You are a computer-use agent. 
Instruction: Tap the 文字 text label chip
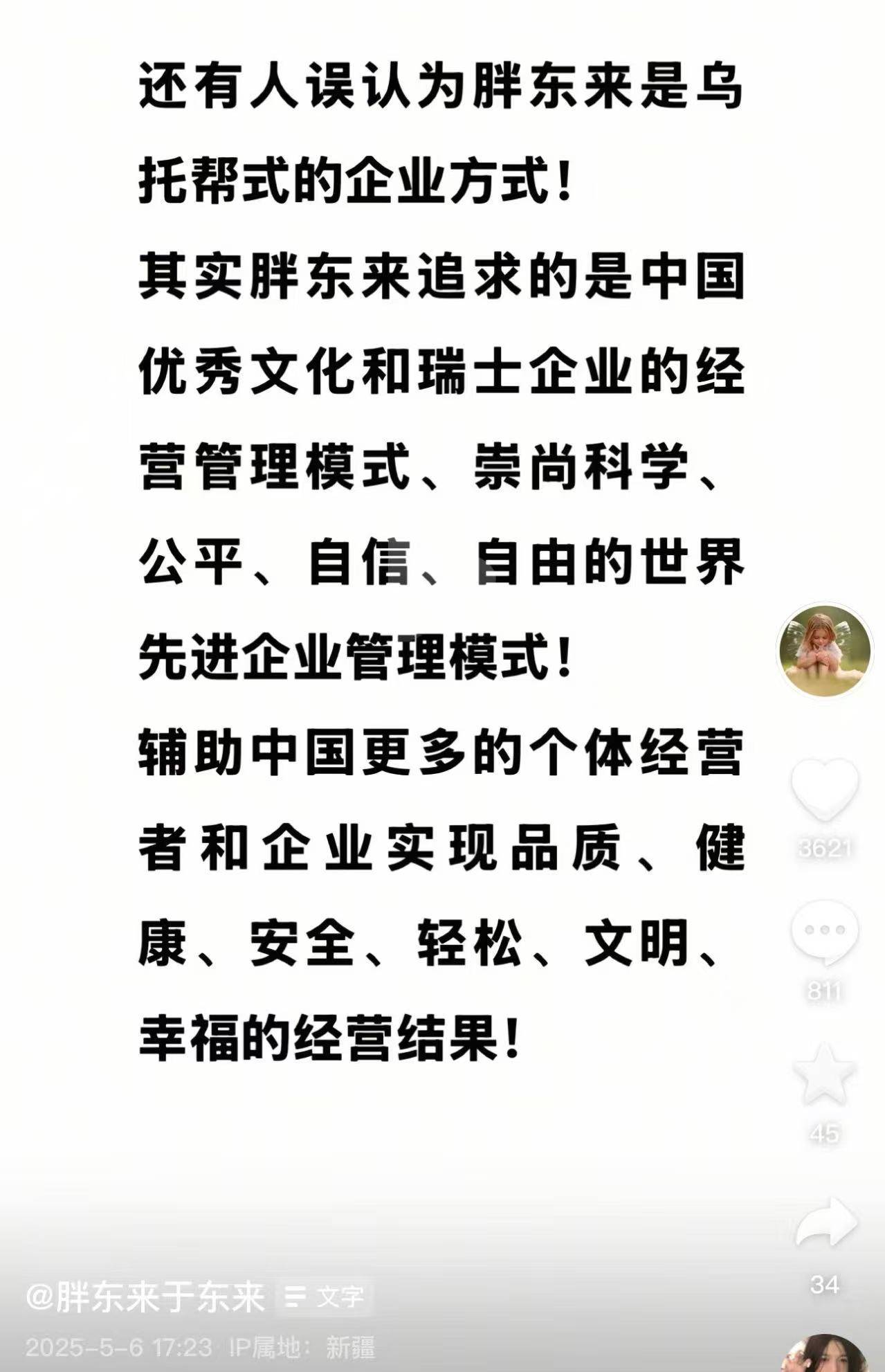click(x=325, y=1297)
